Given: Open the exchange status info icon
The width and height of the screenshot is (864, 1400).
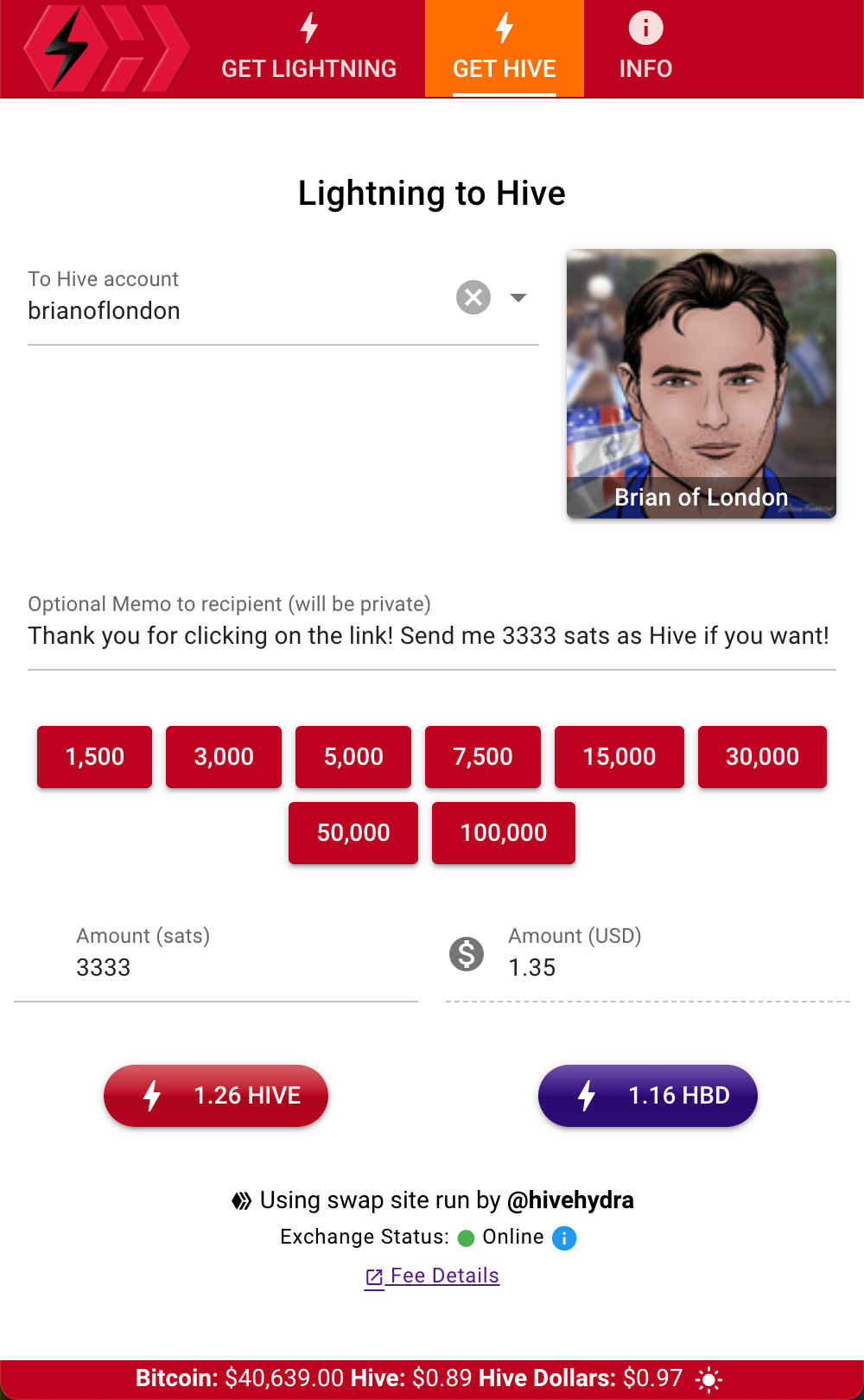Looking at the screenshot, I should [564, 1238].
